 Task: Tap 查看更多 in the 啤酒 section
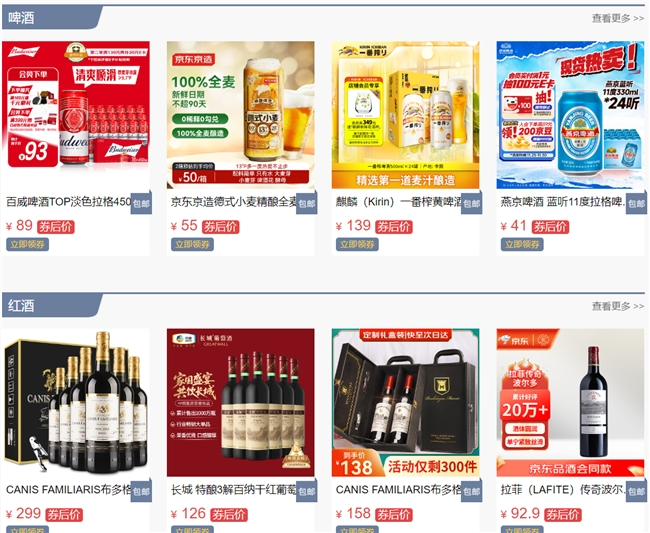pos(617,18)
